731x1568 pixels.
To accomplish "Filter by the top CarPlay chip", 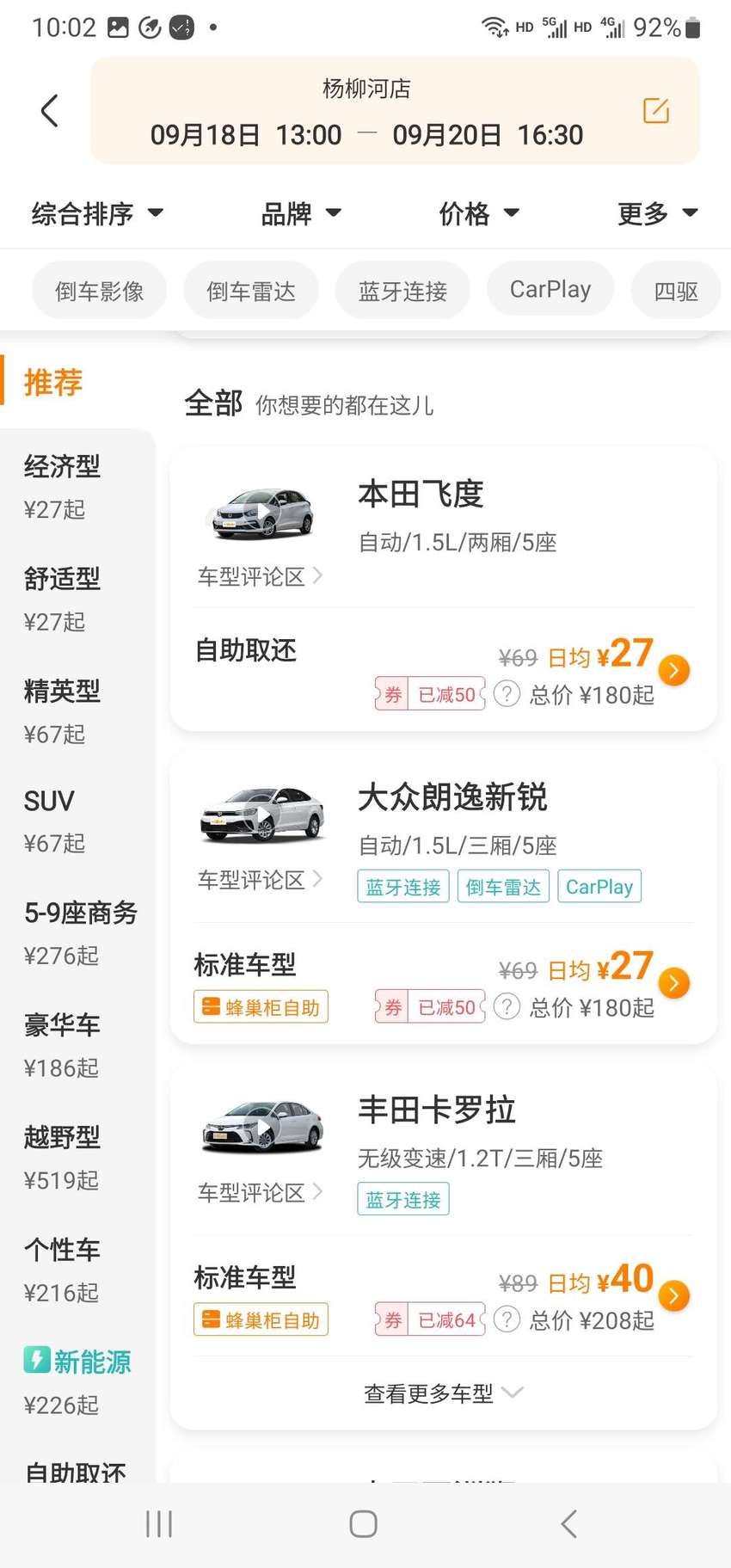I will (x=550, y=289).
